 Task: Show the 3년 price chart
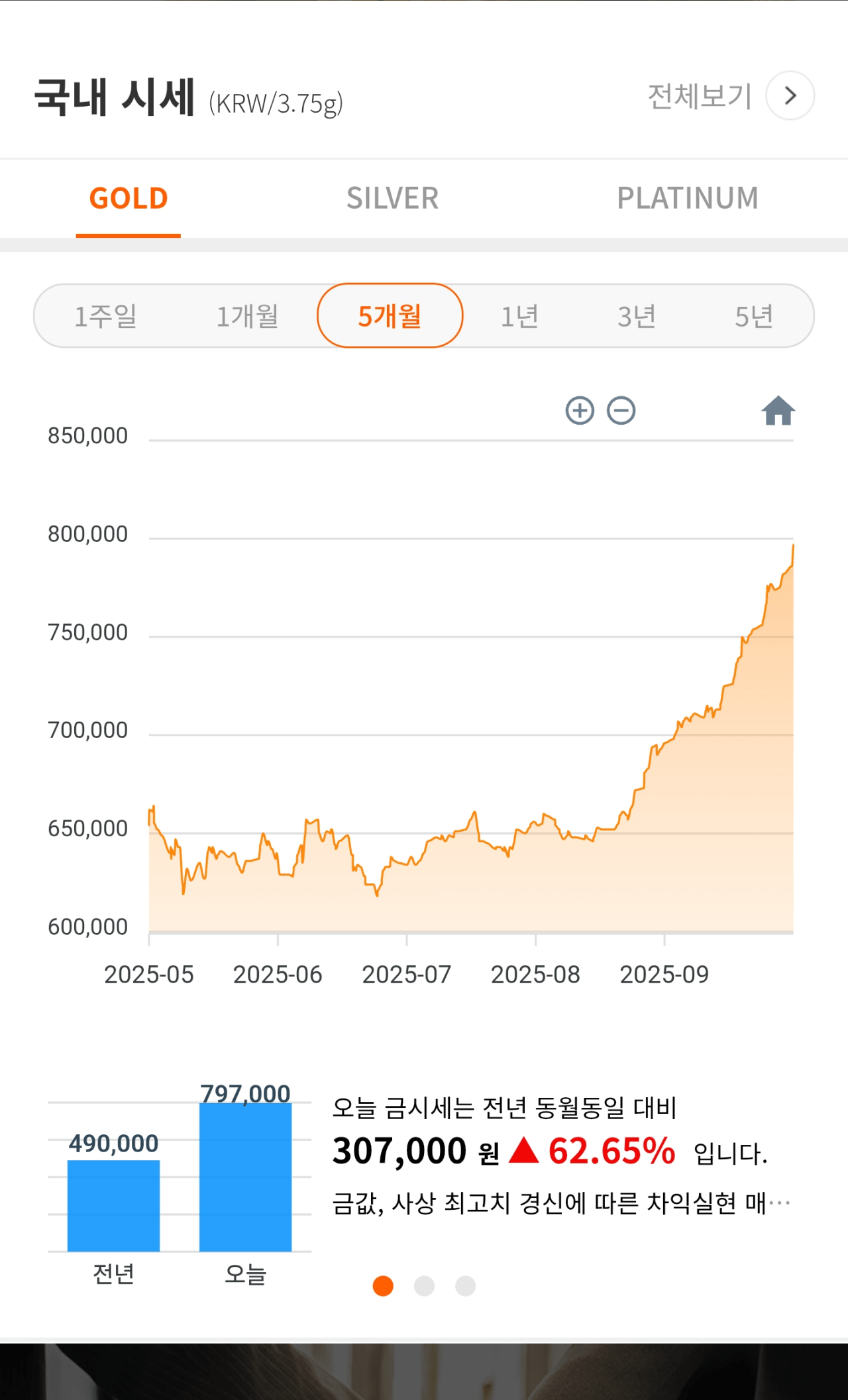pos(637,316)
